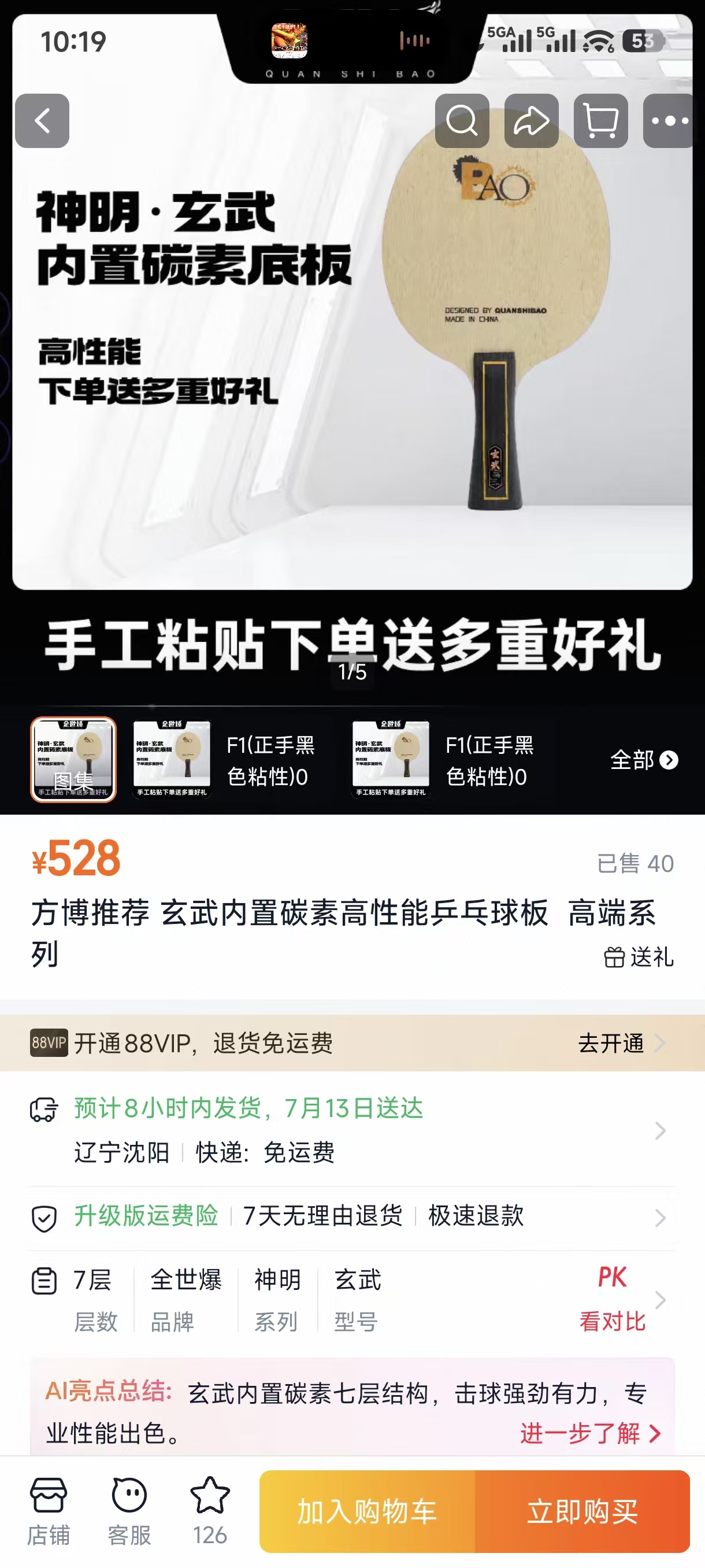The width and height of the screenshot is (705, 1568).
Task: Open the 店铺 store page
Action: [x=49, y=1511]
